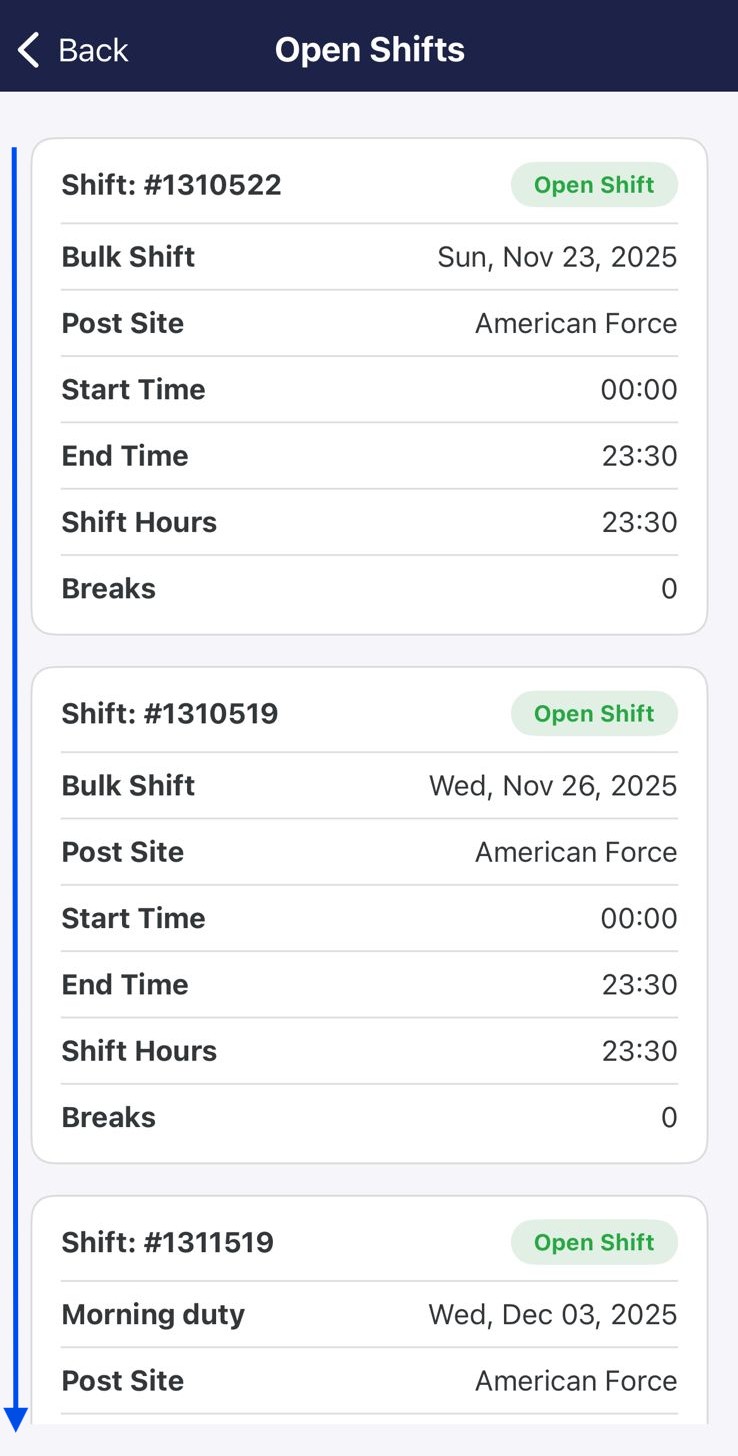This screenshot has width=738, height=1456.
Task: Go back using the Back button
Action: tap(73, 50)
